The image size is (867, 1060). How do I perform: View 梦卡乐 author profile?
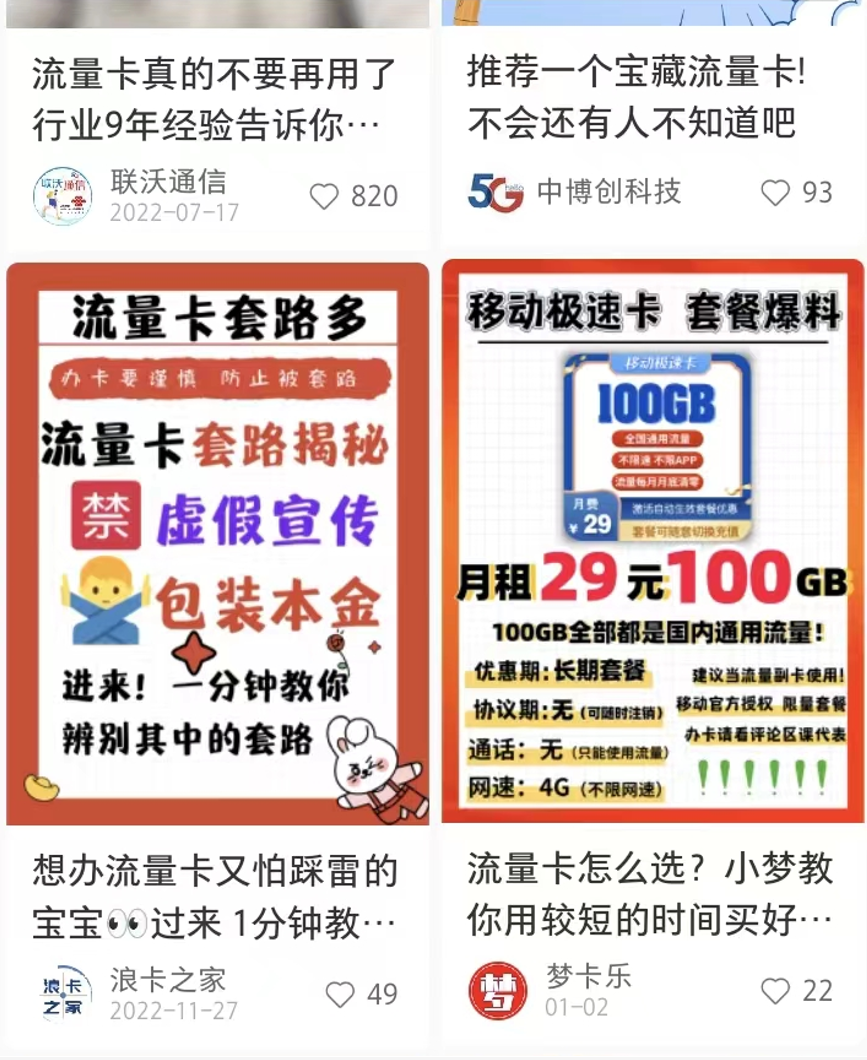pyautogui.click(x=498, y=990)
